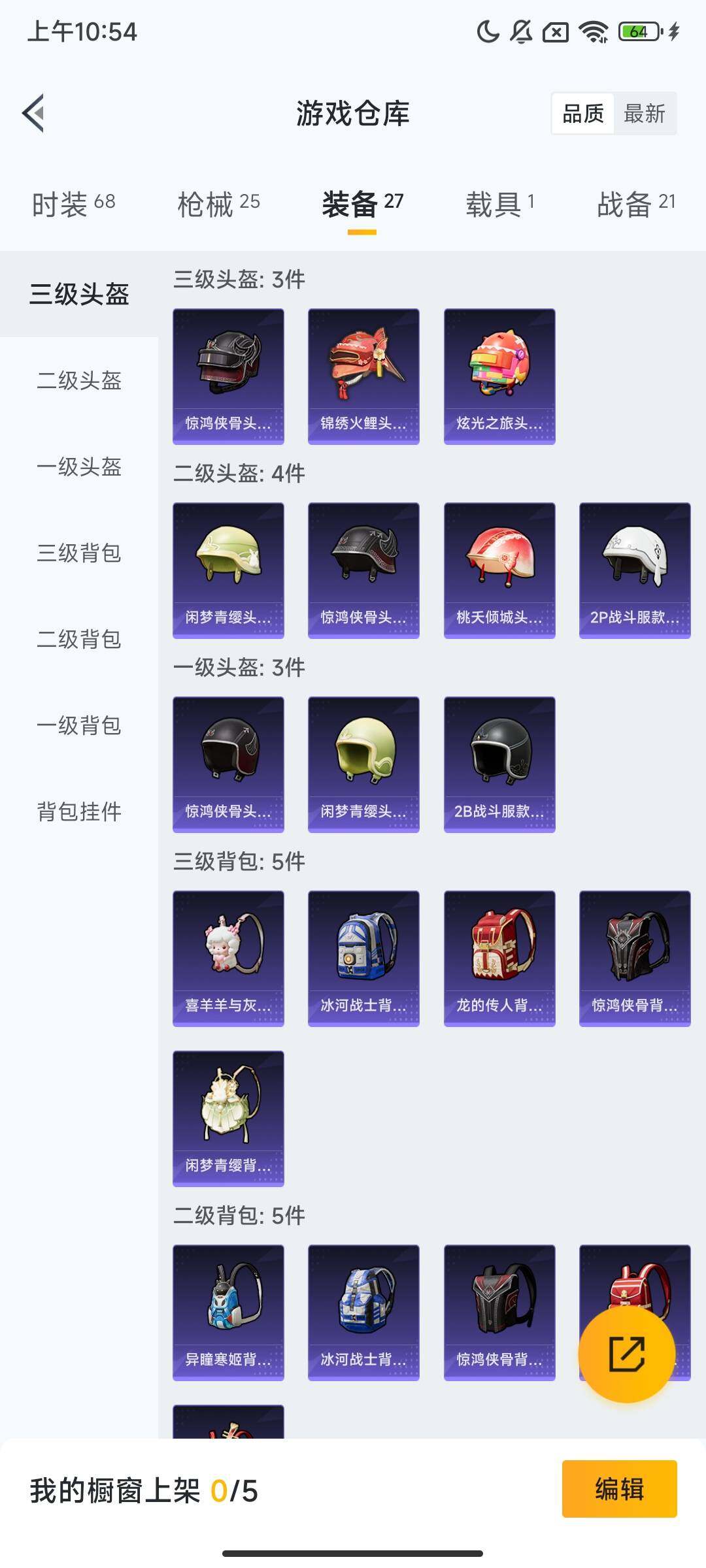Open the 锦绣火鲤 helmet item
Screen dimensions: 706x1568
(363, 376)
